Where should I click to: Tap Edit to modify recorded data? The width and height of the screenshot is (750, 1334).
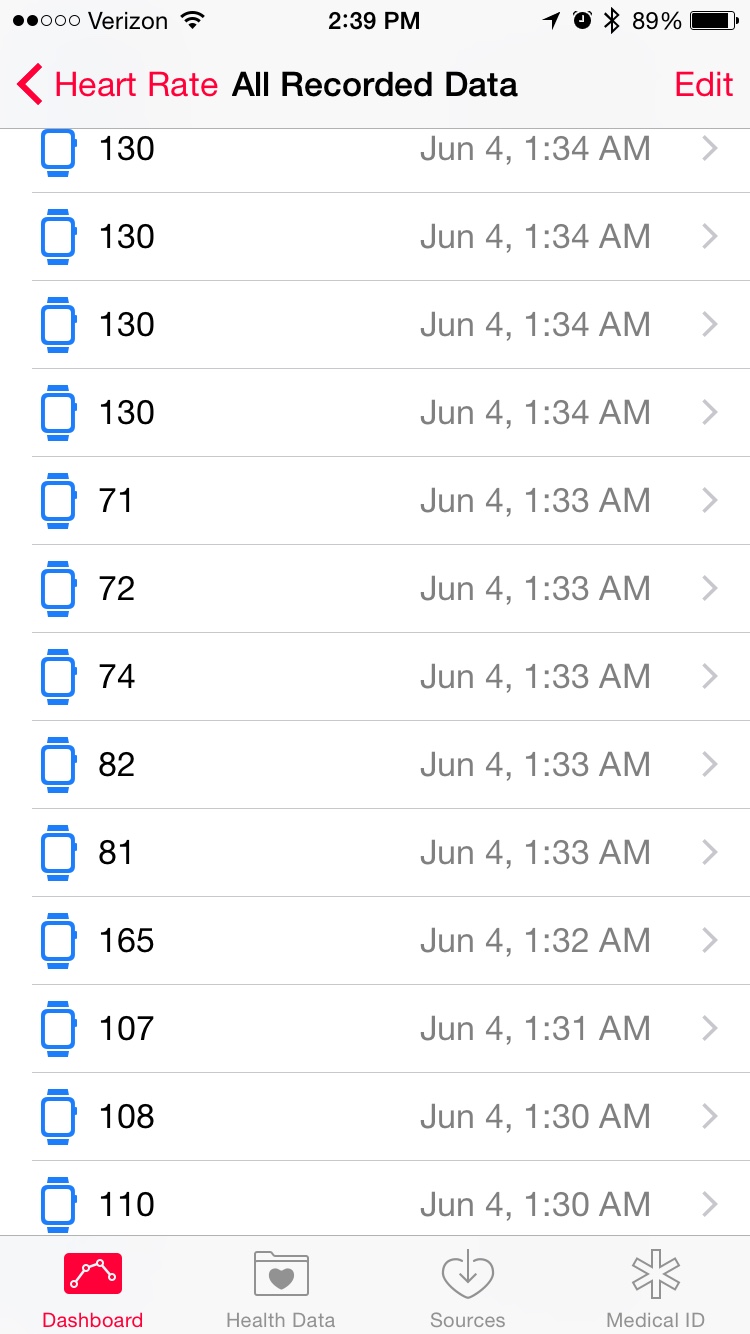[x=704, y=85]
